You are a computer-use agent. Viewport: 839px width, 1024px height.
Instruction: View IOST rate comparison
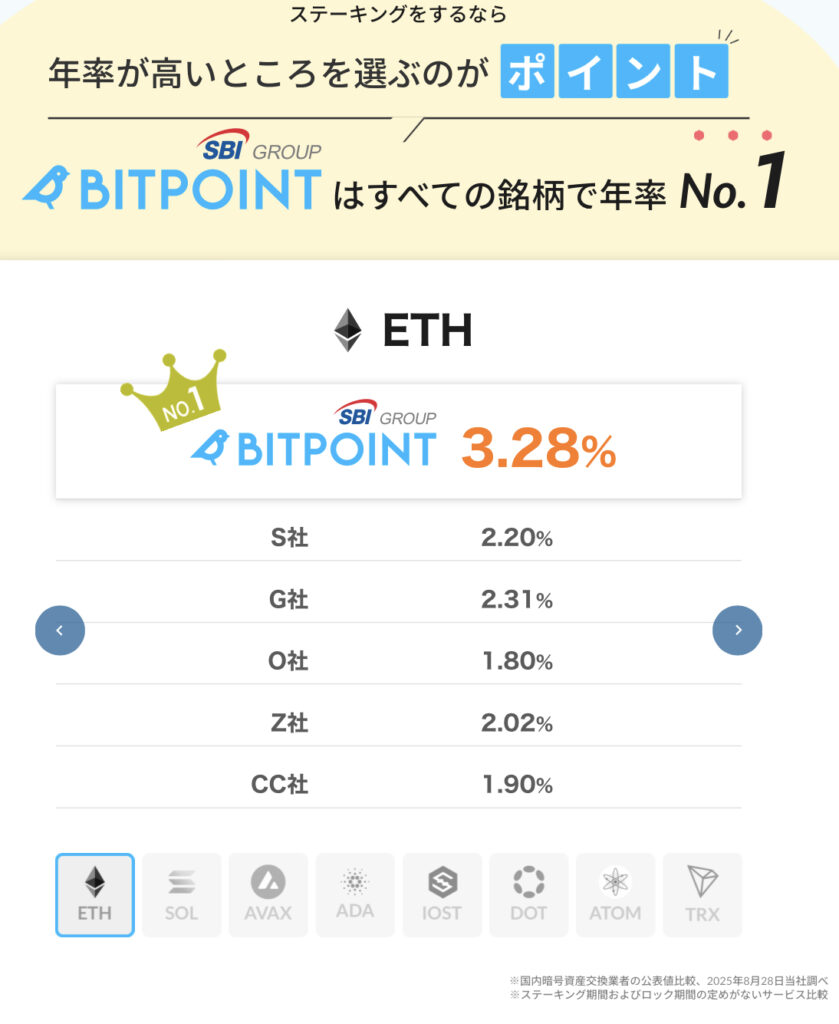coord(442,895)
